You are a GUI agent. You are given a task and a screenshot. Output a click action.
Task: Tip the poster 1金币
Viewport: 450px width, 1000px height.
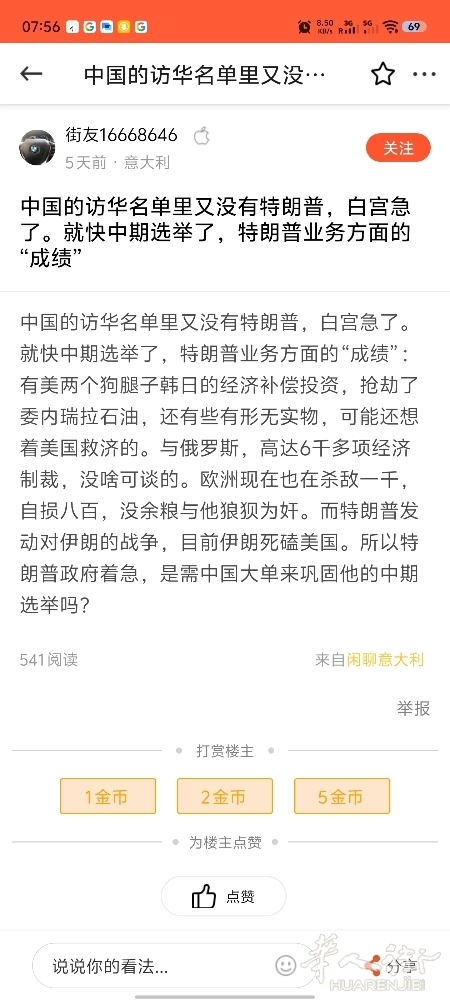point(108,796)
